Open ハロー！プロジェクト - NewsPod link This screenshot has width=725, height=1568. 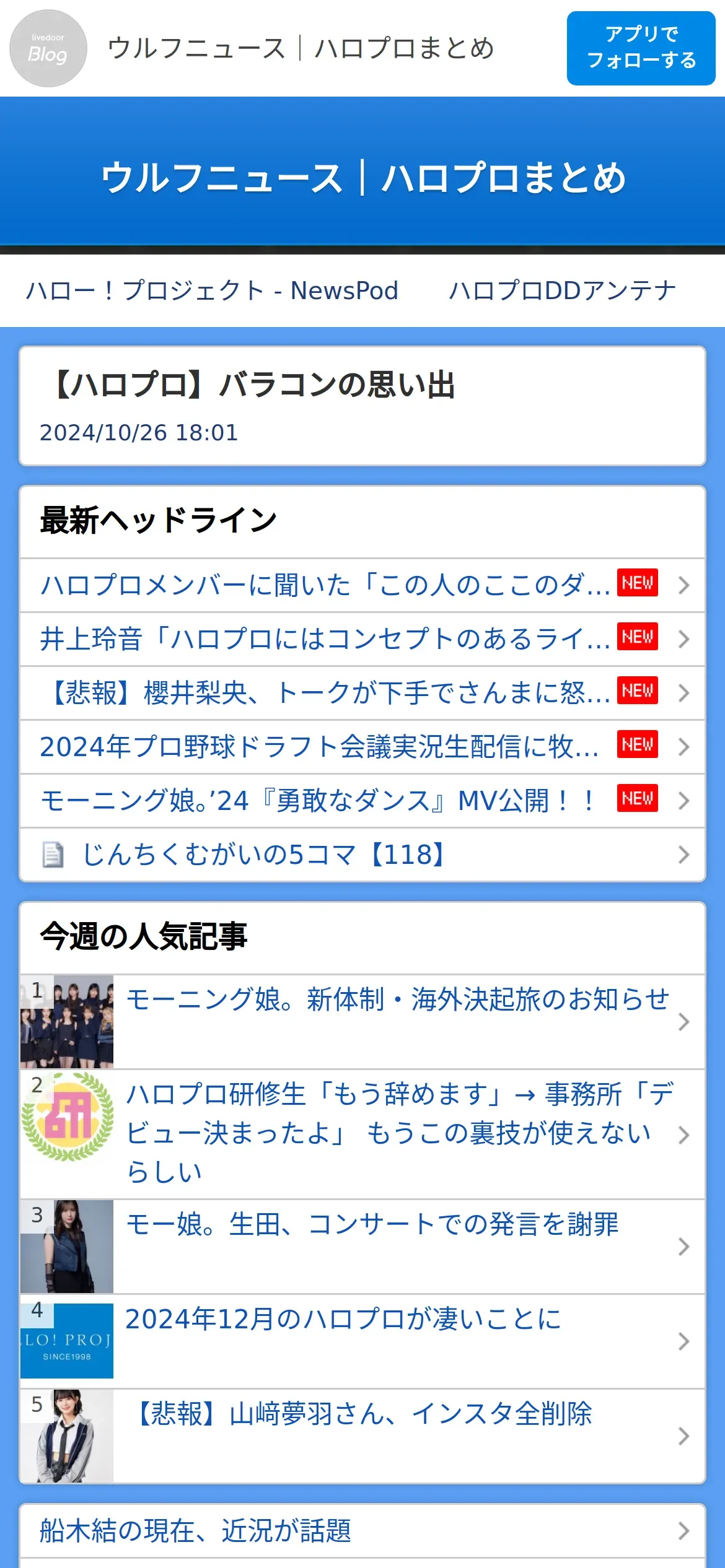212,290
